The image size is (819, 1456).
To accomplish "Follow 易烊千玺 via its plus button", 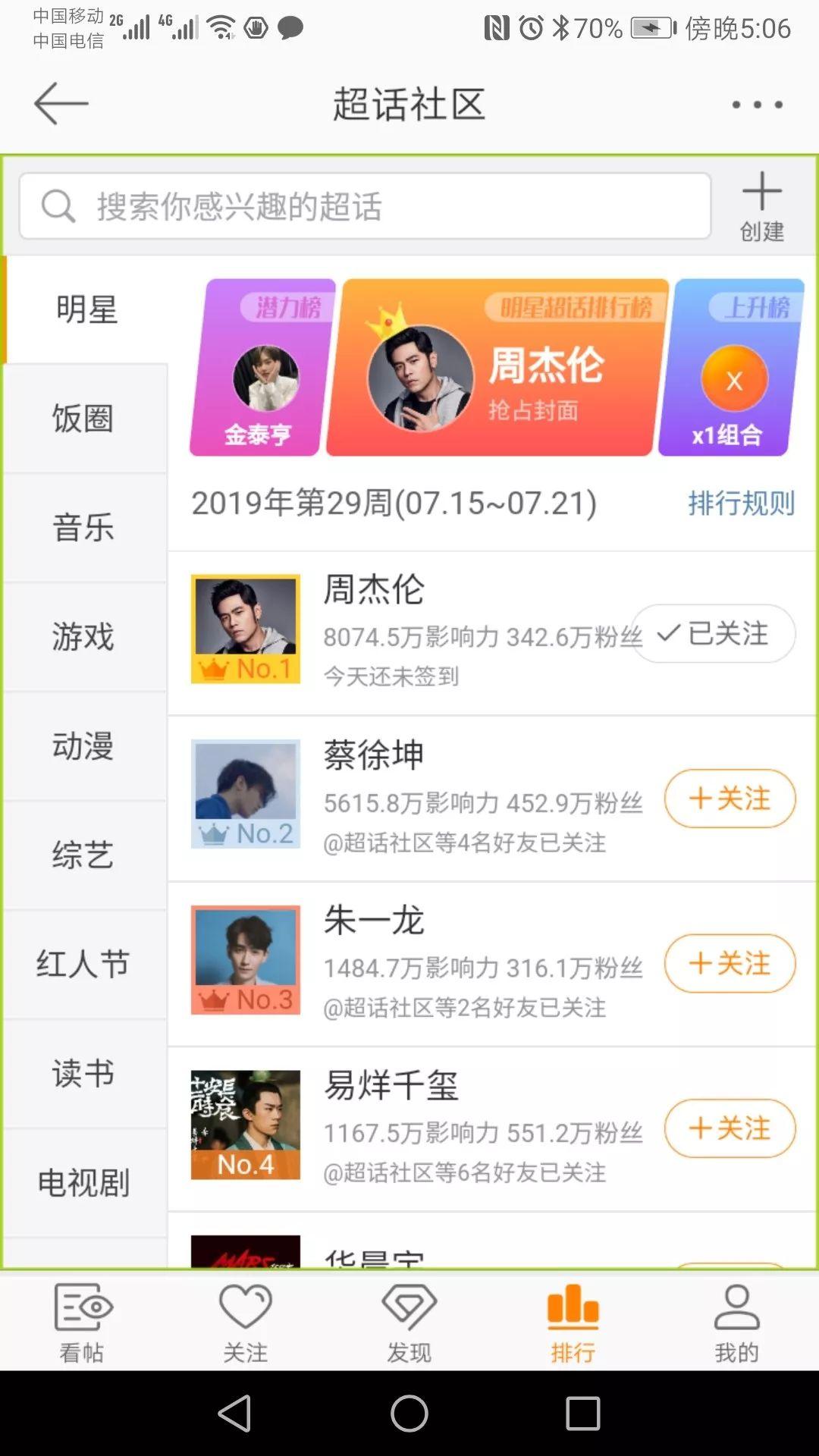I will click(x=730, y=1129).
